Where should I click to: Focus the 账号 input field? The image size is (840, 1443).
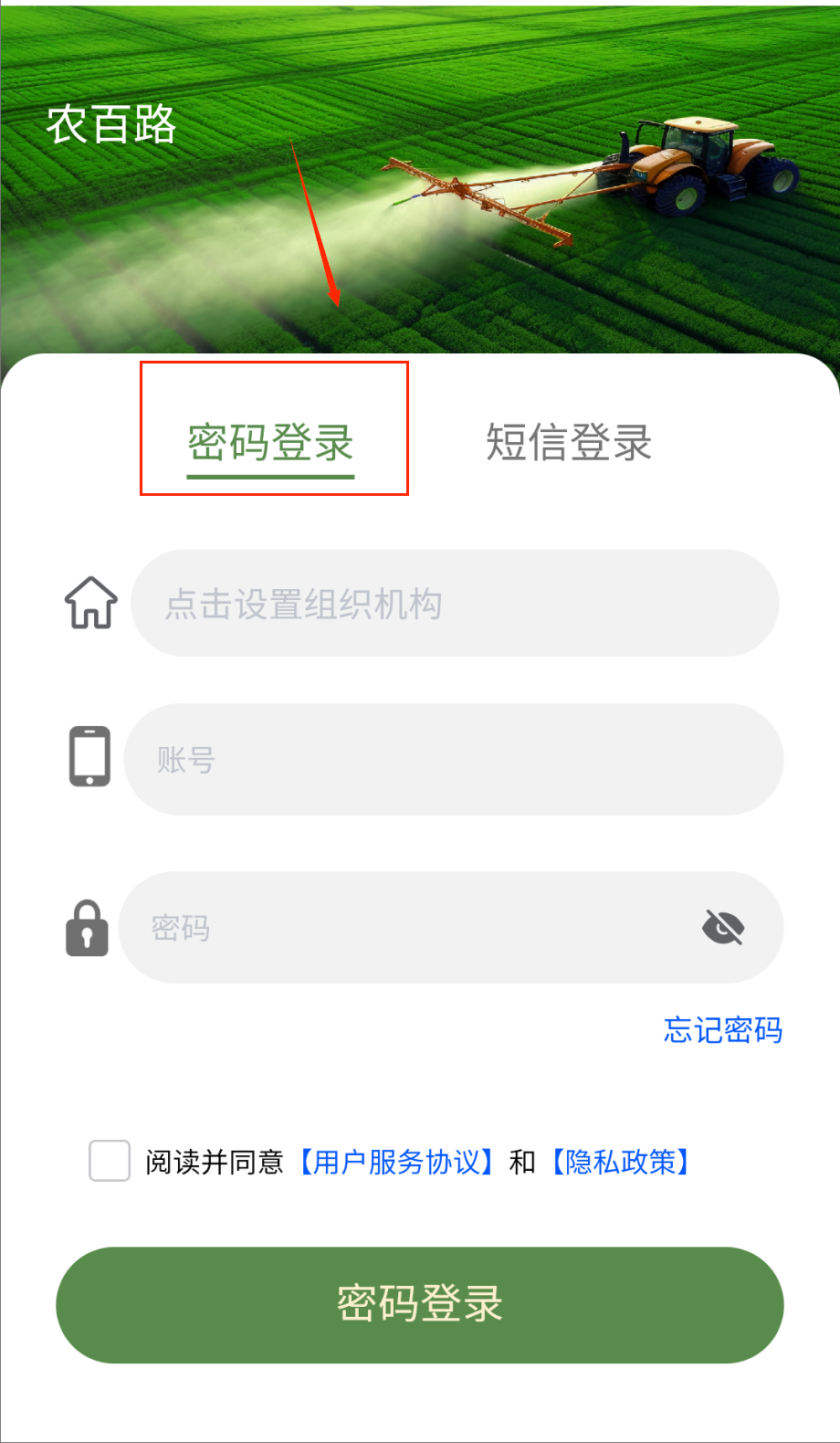tap(454, 759)
